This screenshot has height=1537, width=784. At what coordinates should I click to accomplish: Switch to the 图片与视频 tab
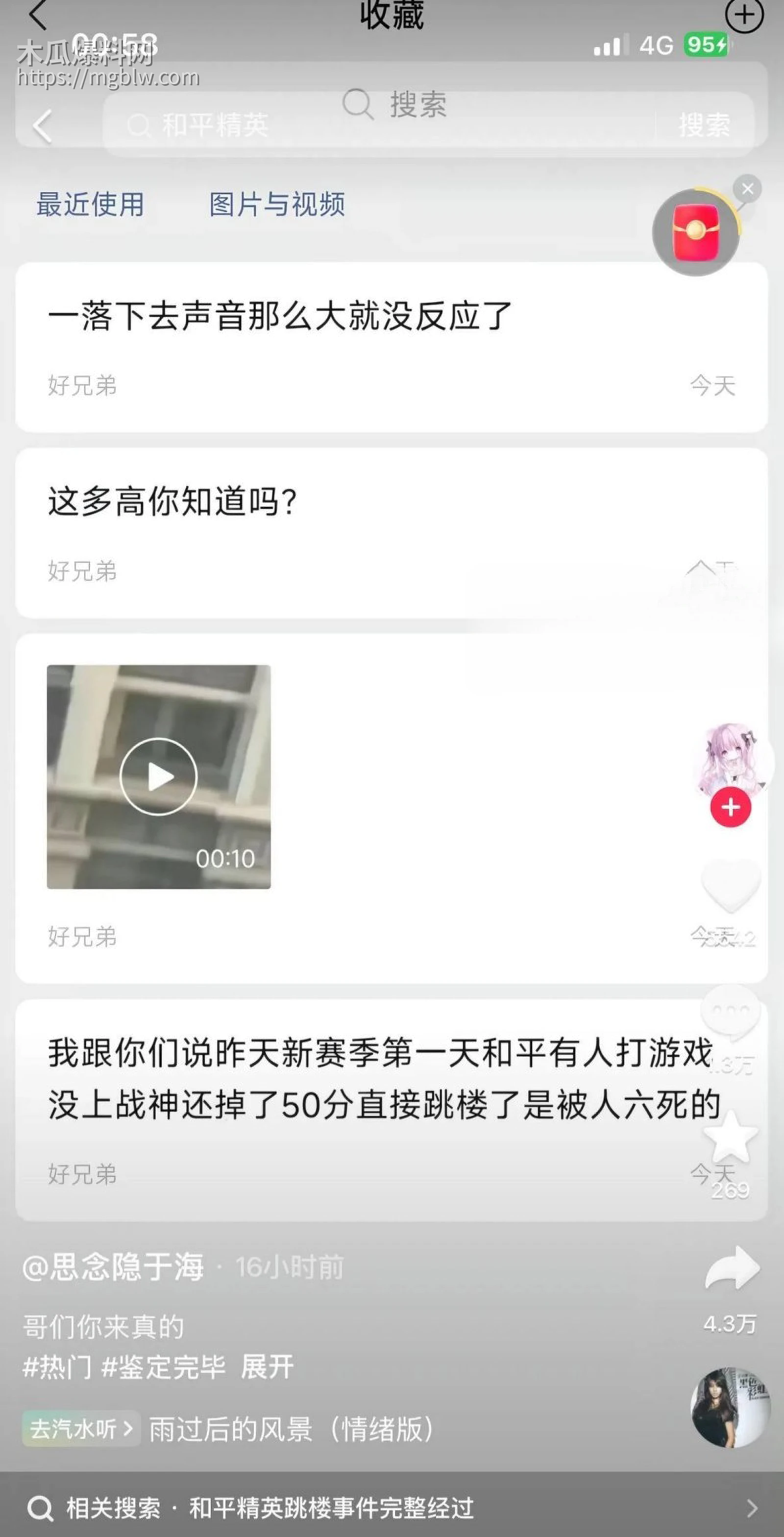tap(276, 205)
